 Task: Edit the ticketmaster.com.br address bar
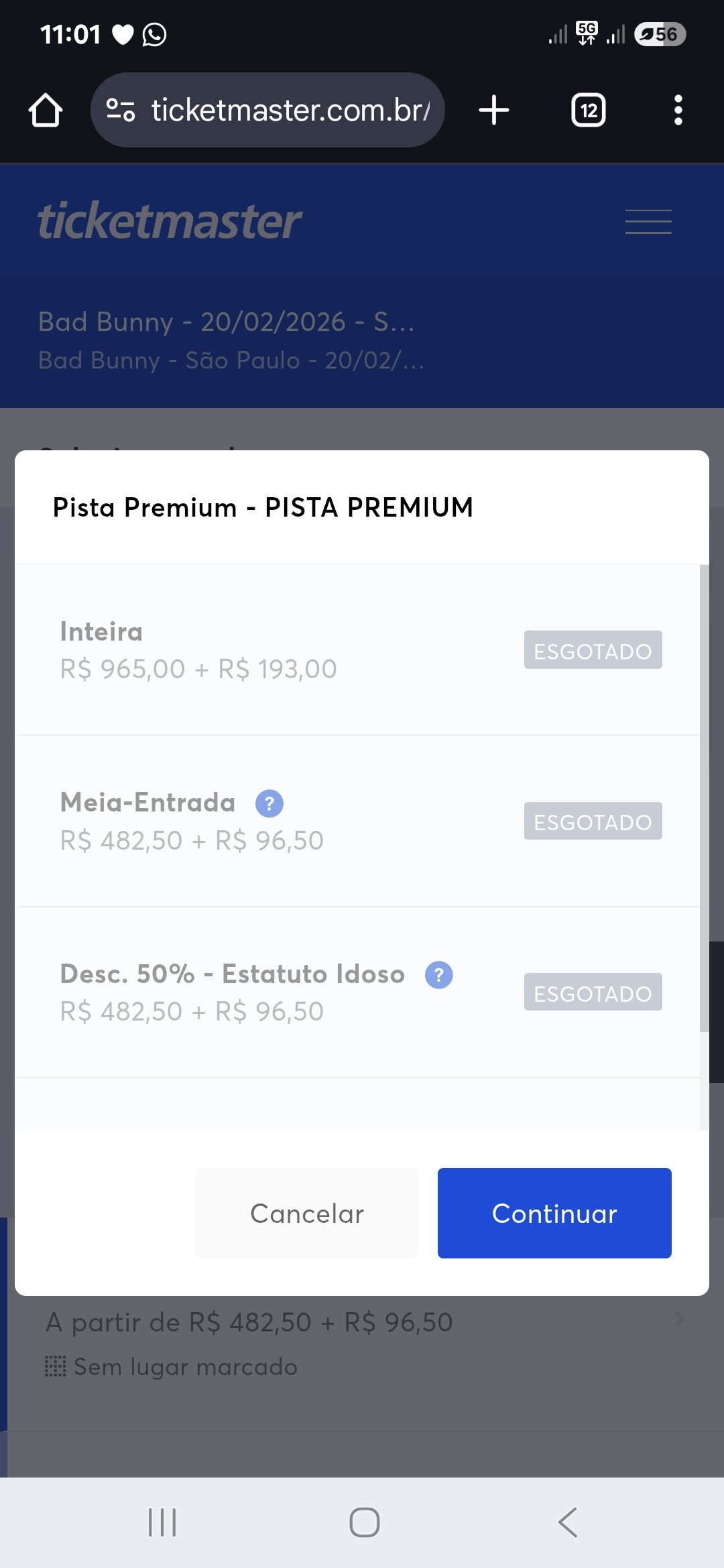tap(267, 110)
